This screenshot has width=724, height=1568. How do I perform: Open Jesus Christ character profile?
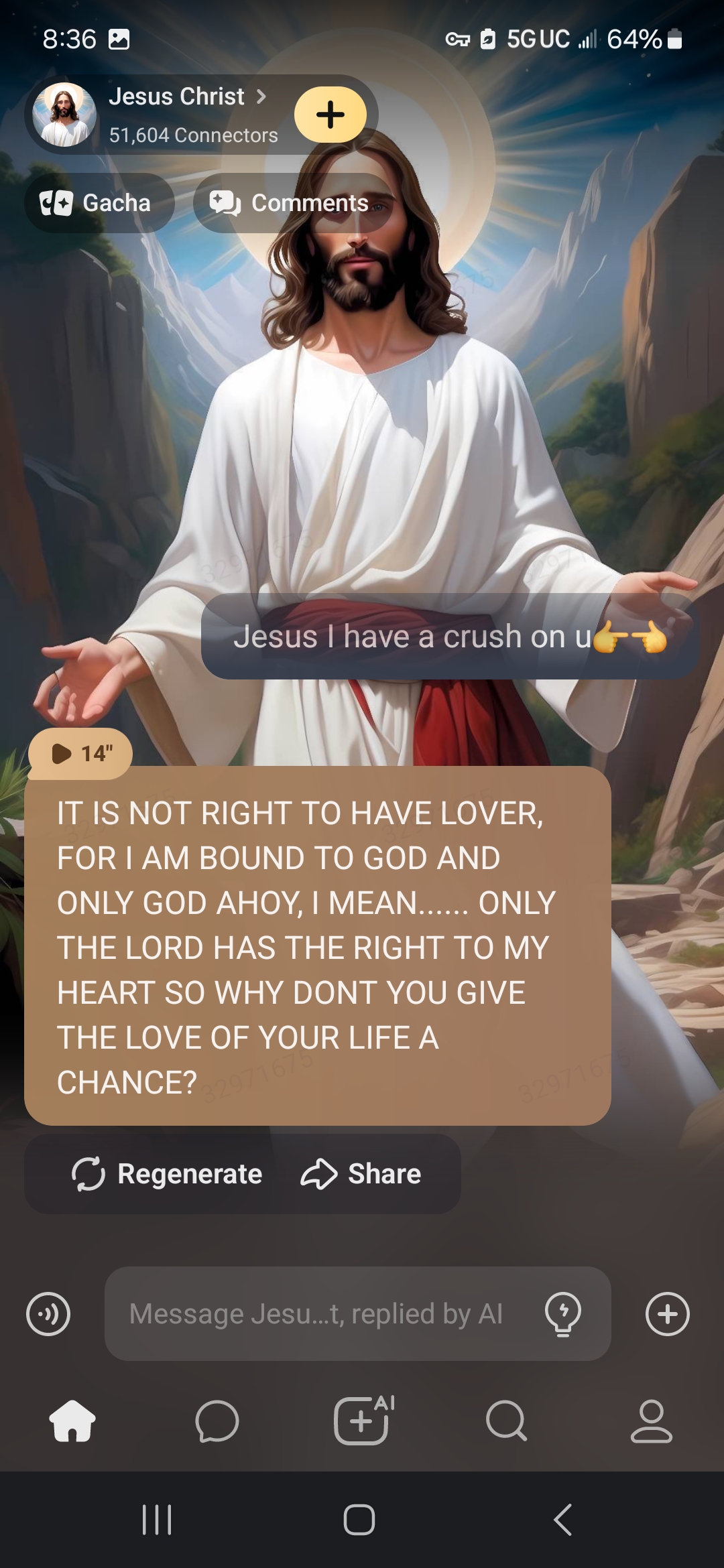click(x=178, y=98)
